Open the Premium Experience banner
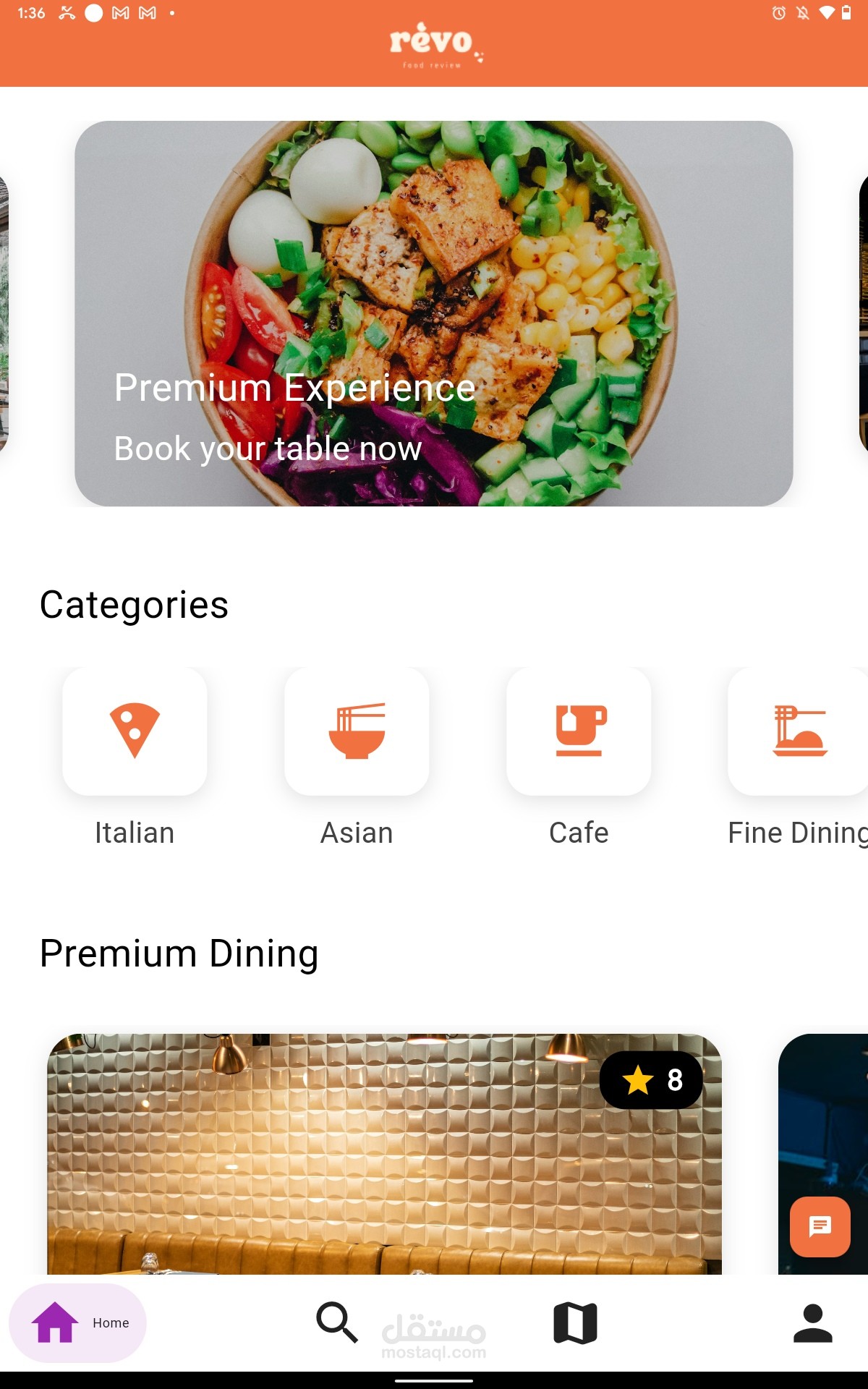 coord(434,313)
